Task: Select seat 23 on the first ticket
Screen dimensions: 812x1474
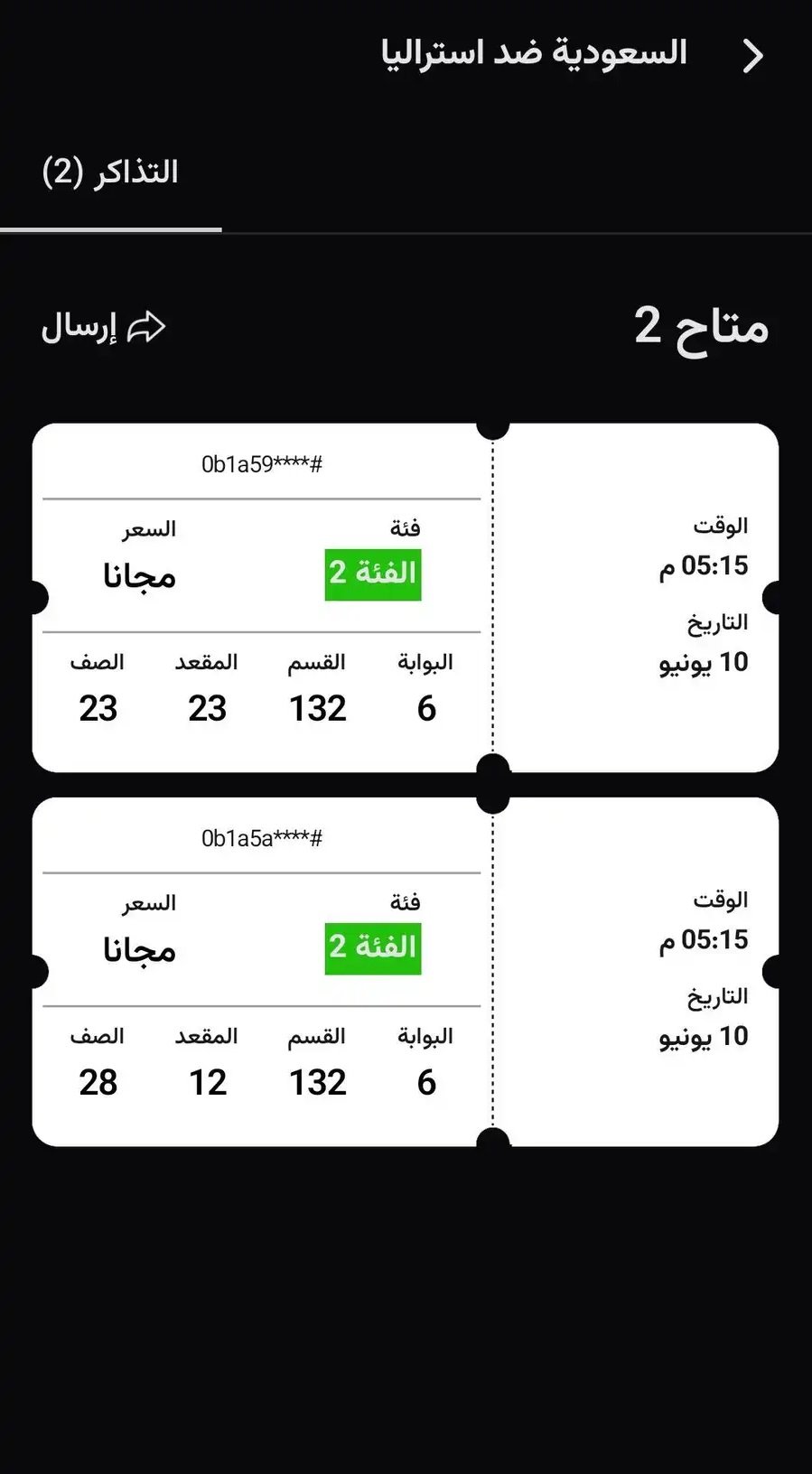Action: pyautogui.click(x=210, y=708)
